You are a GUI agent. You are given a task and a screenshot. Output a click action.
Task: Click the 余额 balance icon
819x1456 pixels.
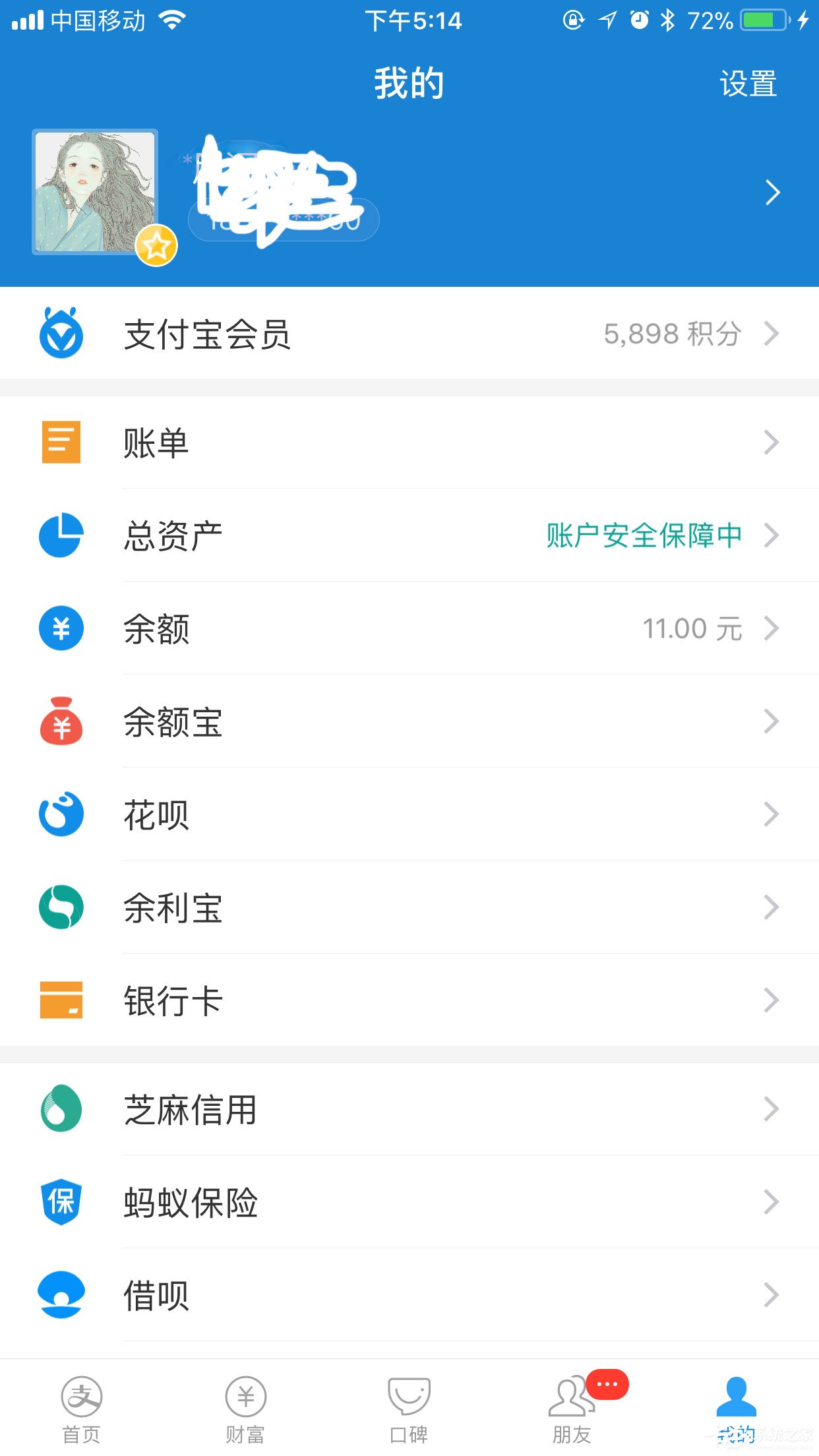pos(60,629)
